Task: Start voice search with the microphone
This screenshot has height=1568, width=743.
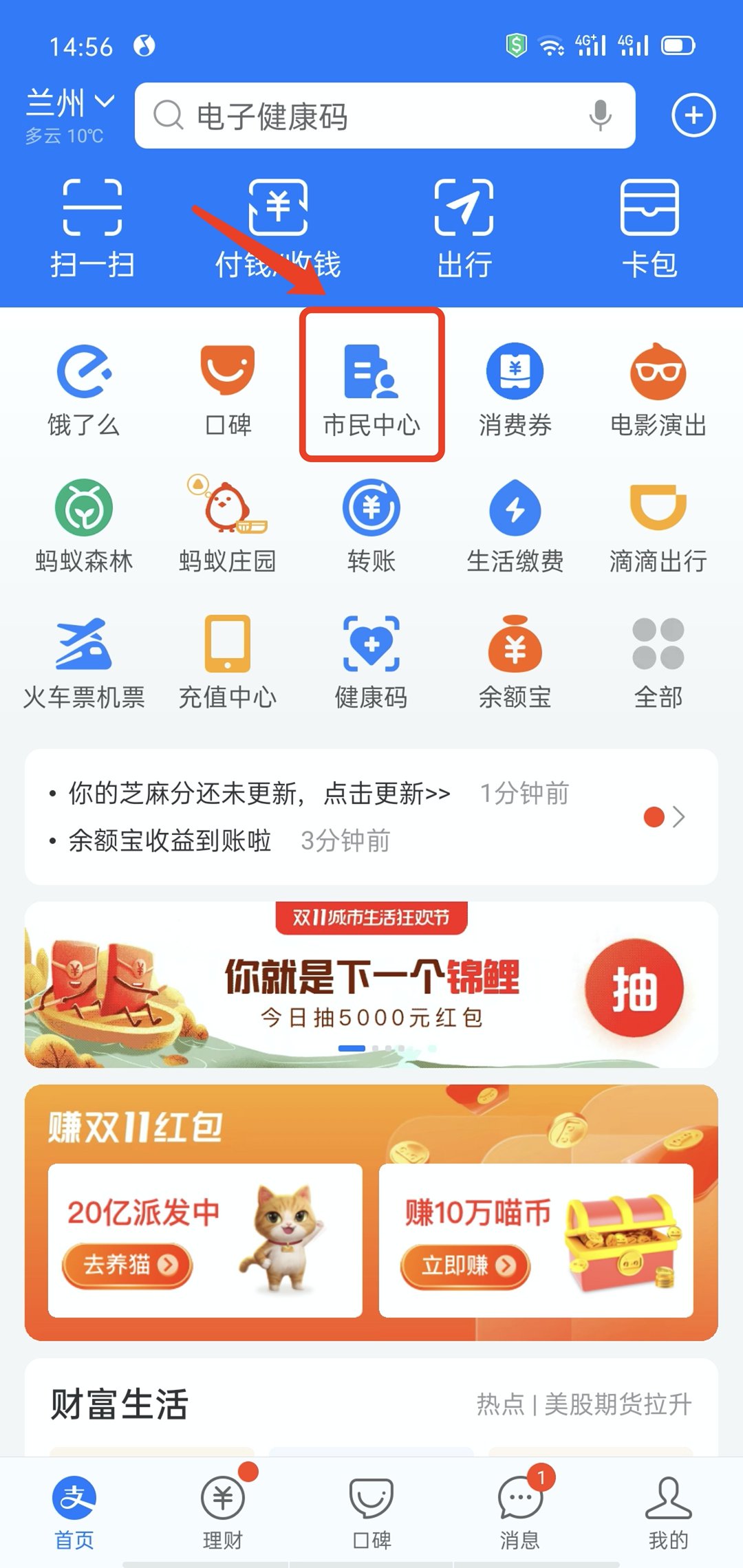Action: point(600,116)
